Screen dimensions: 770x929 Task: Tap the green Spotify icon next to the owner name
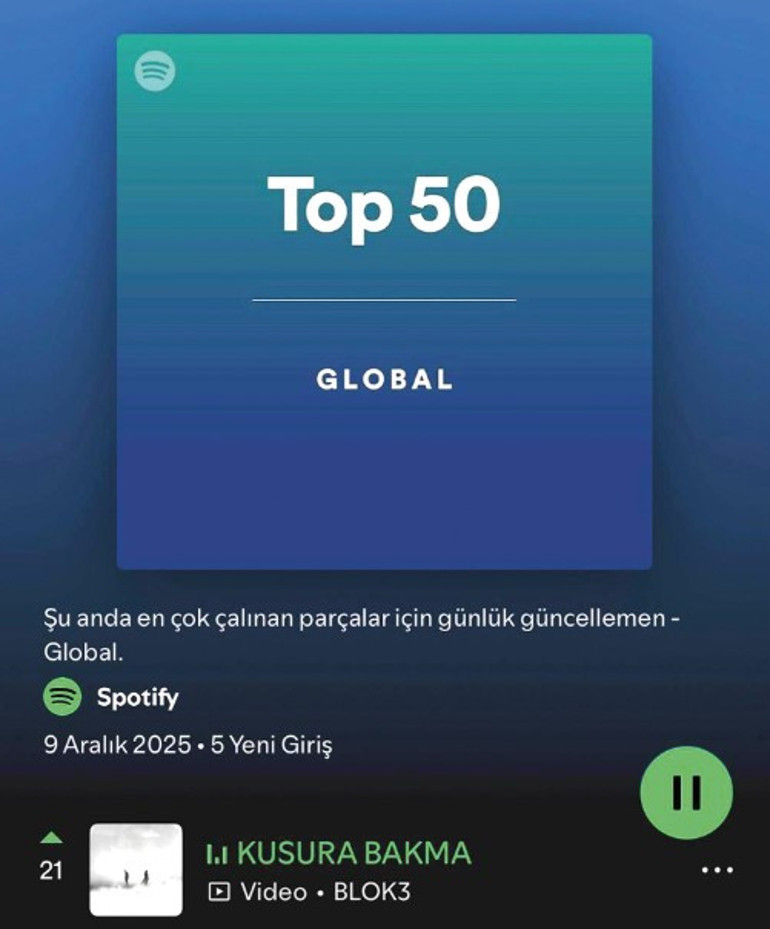pos(61,697)
